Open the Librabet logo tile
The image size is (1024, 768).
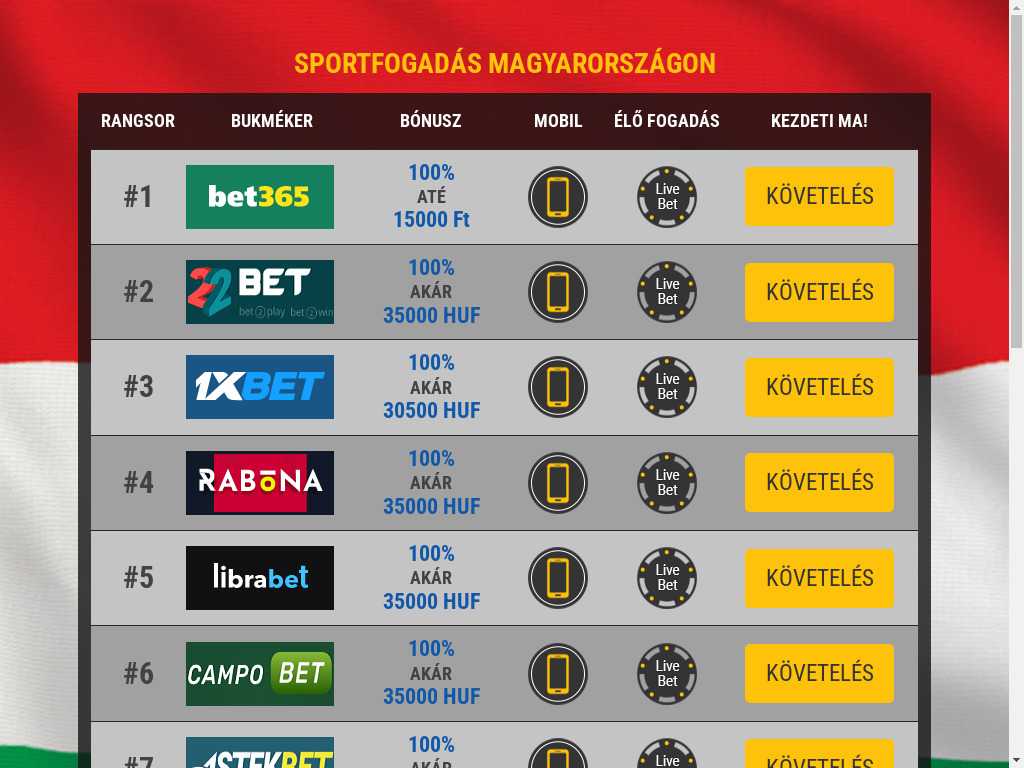tap(260, 578)
